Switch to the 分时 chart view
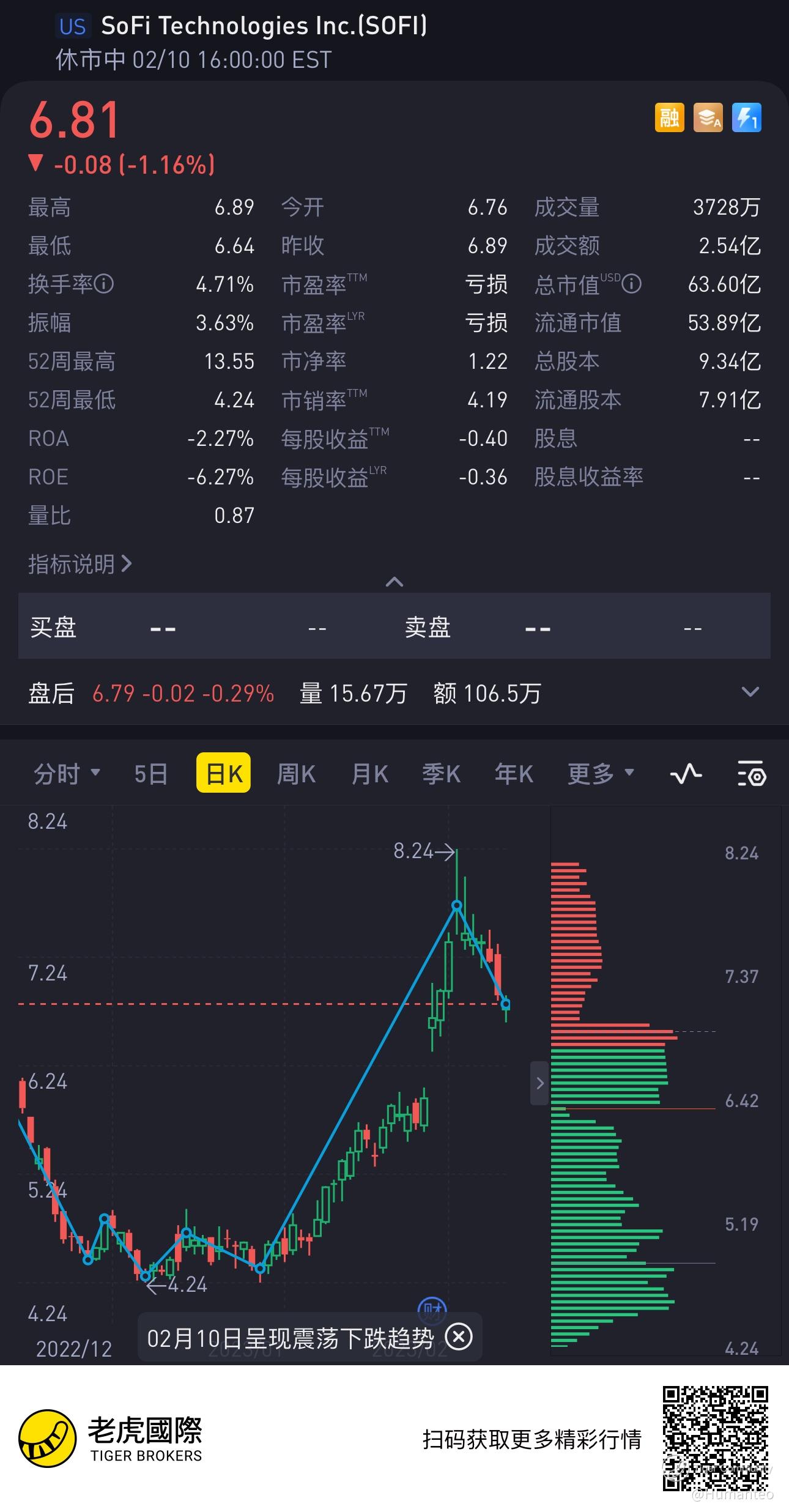This screenshot has height=1512, width=789. (66, 774)
